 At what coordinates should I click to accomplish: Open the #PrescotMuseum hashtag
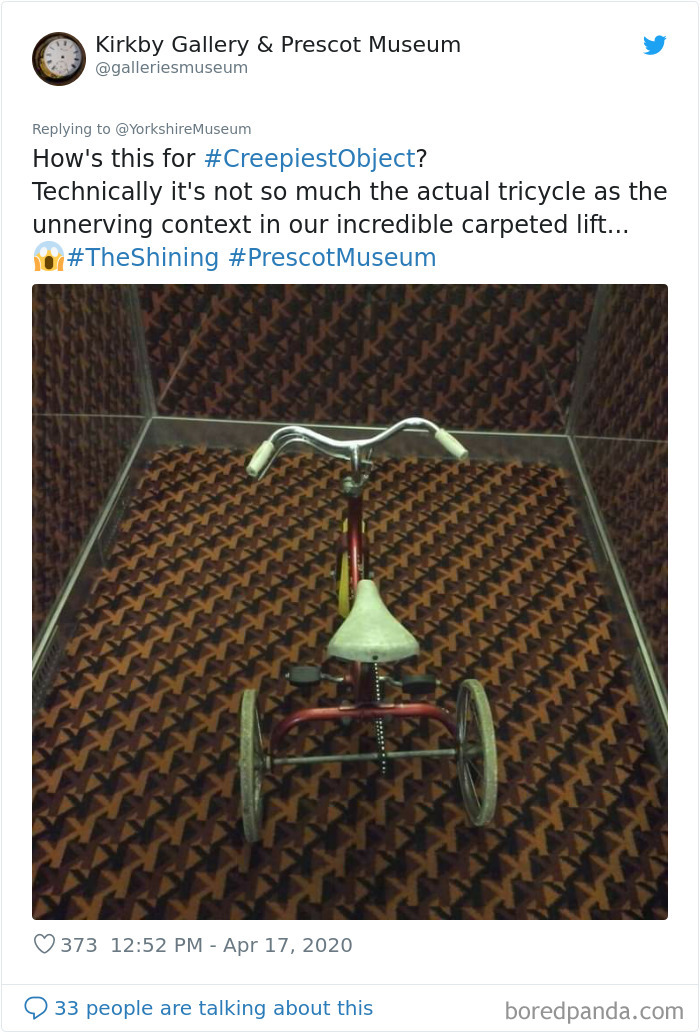click(332, 257)
